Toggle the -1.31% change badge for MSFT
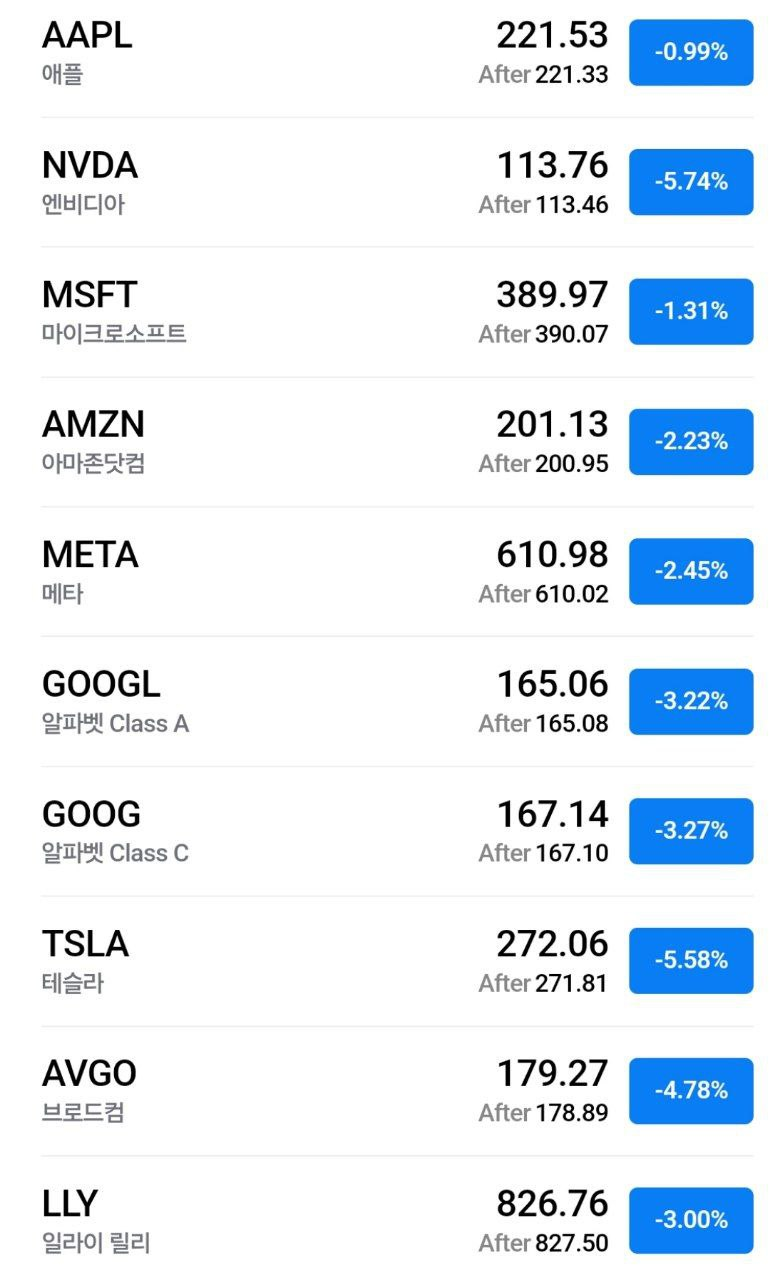 691,312
